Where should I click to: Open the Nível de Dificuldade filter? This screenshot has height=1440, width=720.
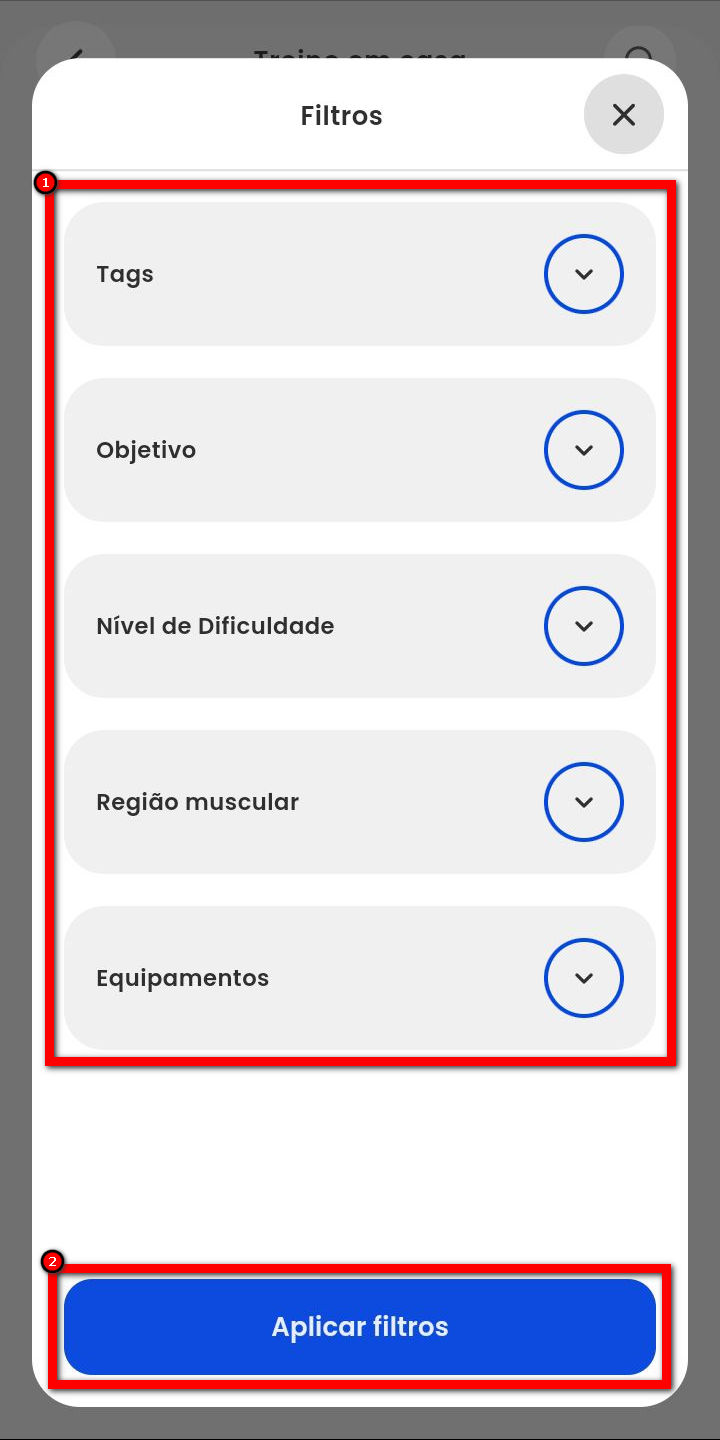[x=583, y=626]
